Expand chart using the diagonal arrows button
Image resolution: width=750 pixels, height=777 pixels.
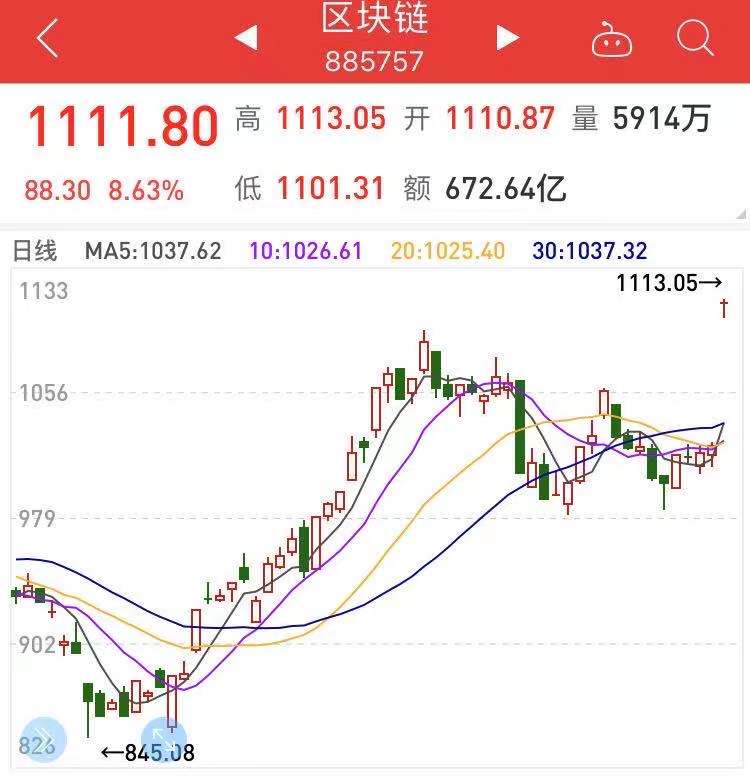click(x=163, y=740)
